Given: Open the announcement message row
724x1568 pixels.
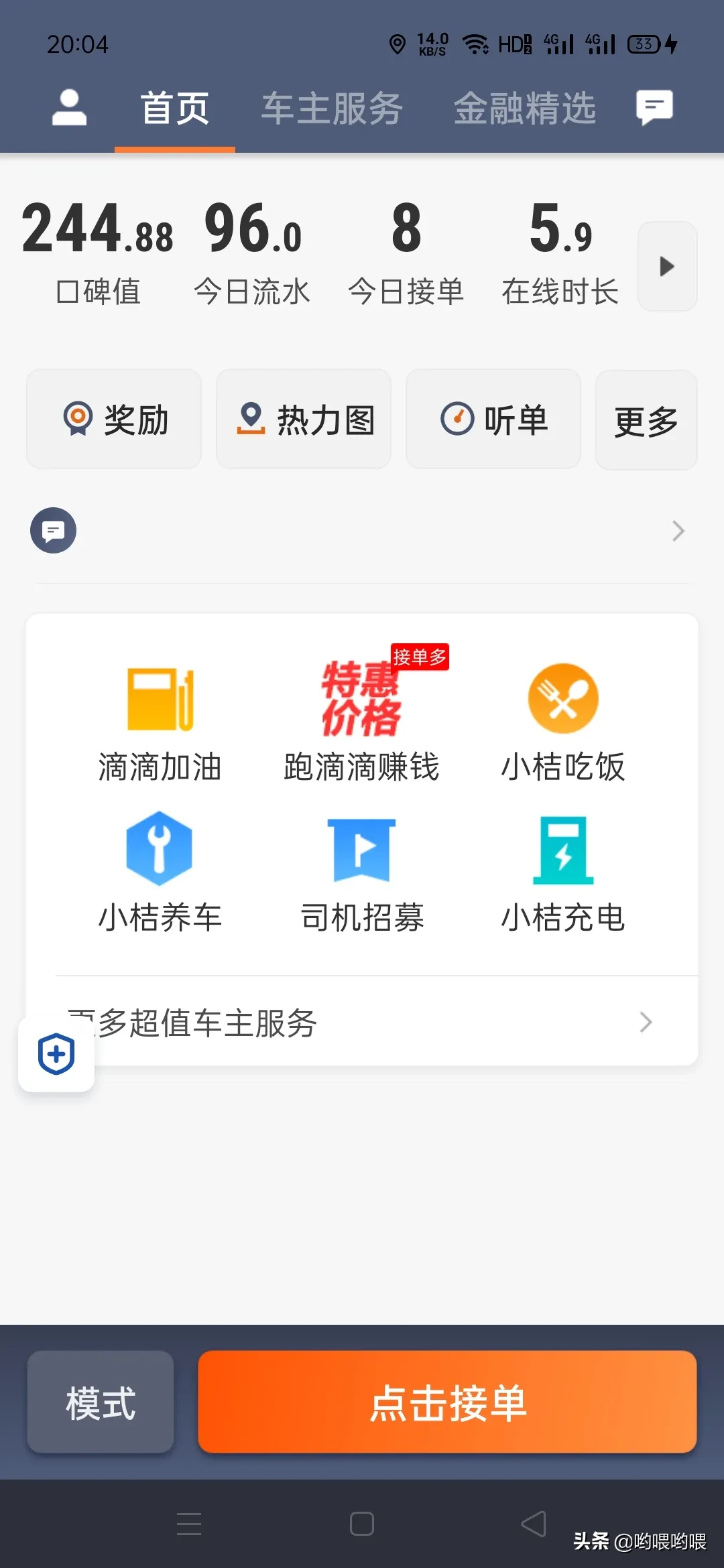Looking at the screenshot, I should pos(362,531).
